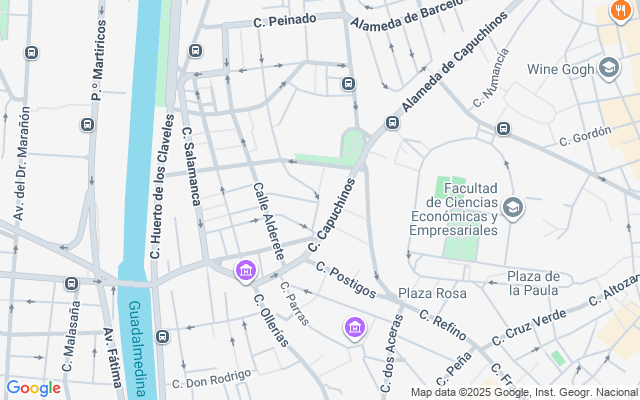Open the museum marker near C. dos Aceras

coord(354,327)
